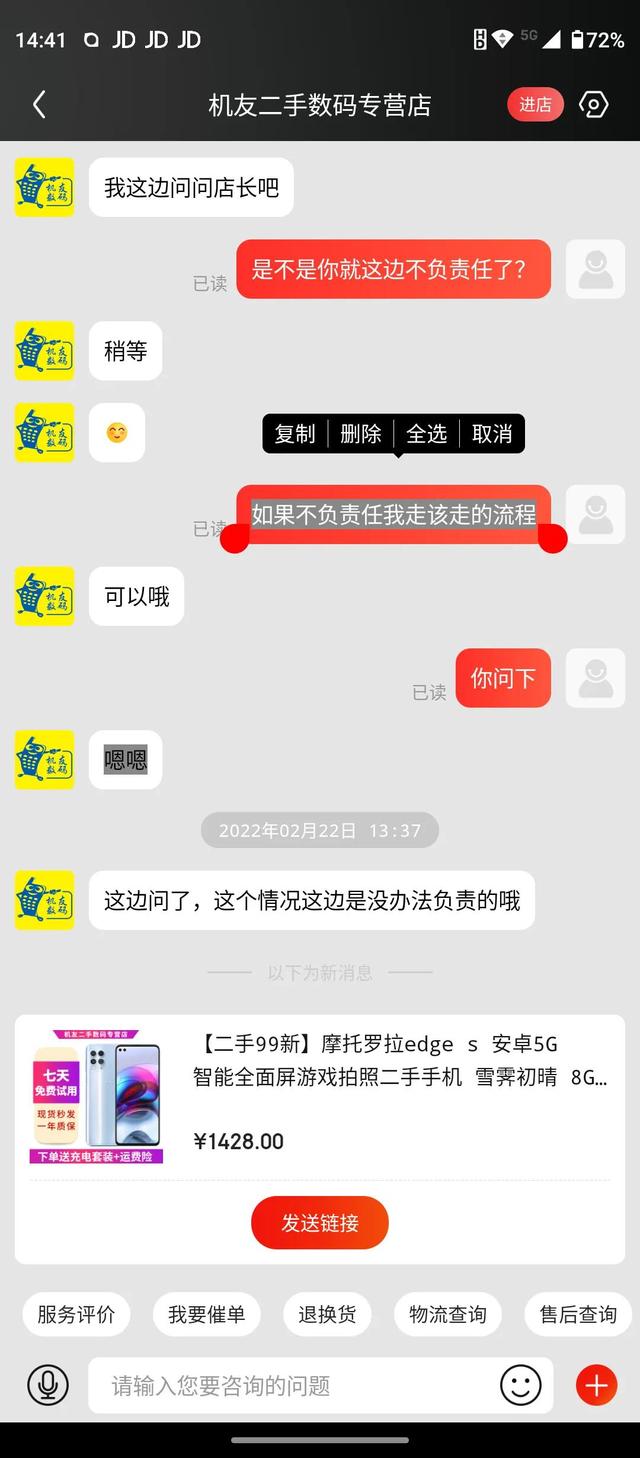The image size is (640, 1458).
Task: Open the emoji picker
Action: click(520, 1385)
